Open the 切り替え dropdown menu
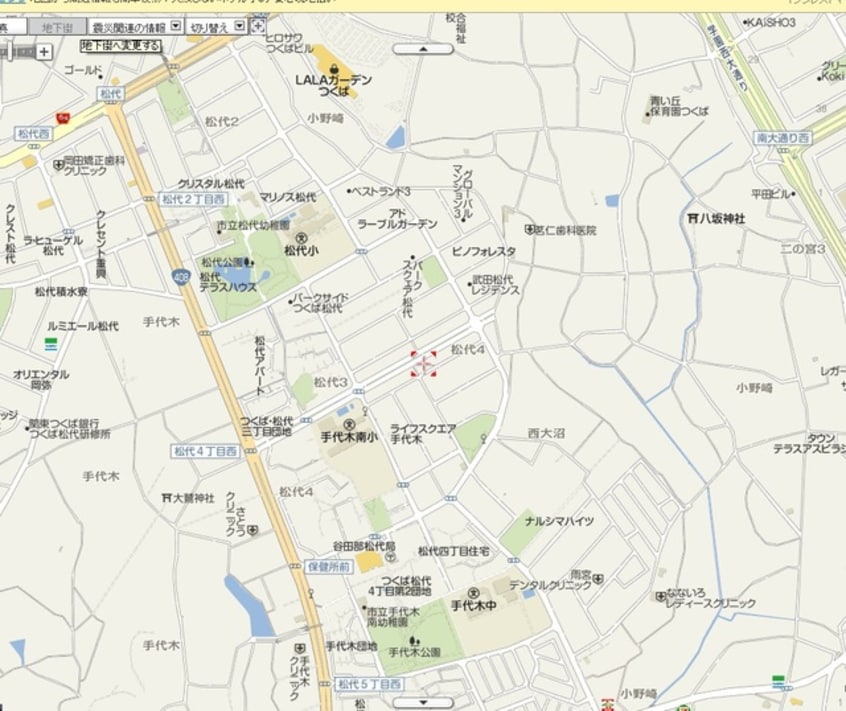The image size is (846, 711). (x=240, y=27)
